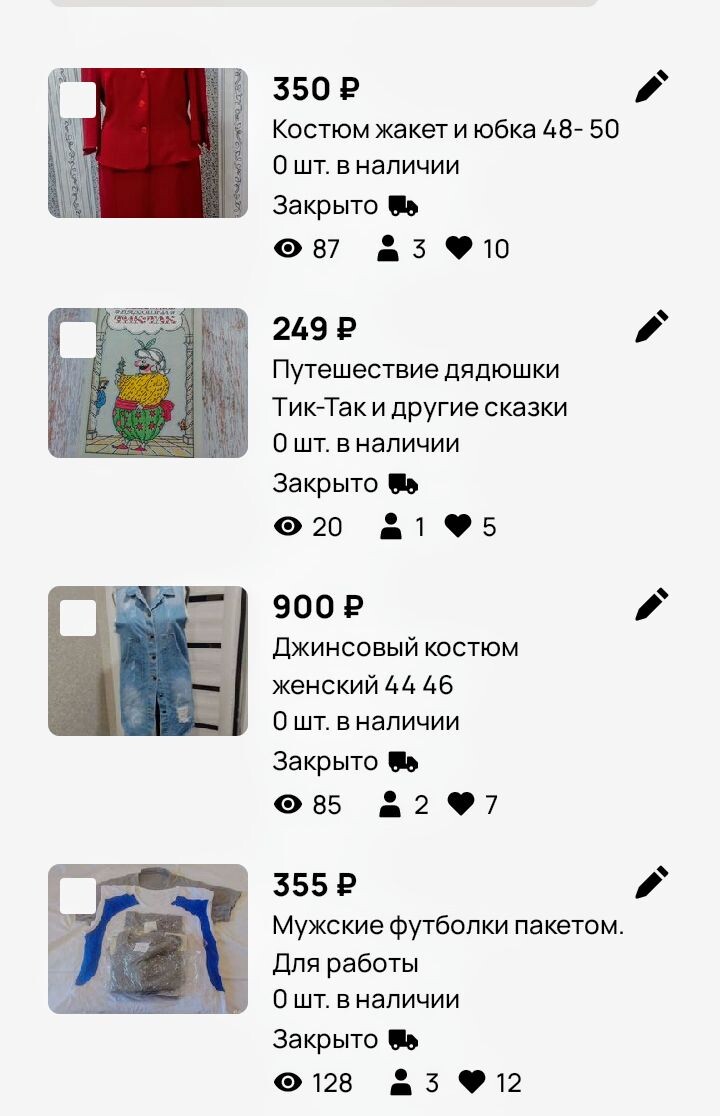This screenshot has height=1116, width=720.
Task: Click the truck icon on the book listing
Action: (404, 483)
